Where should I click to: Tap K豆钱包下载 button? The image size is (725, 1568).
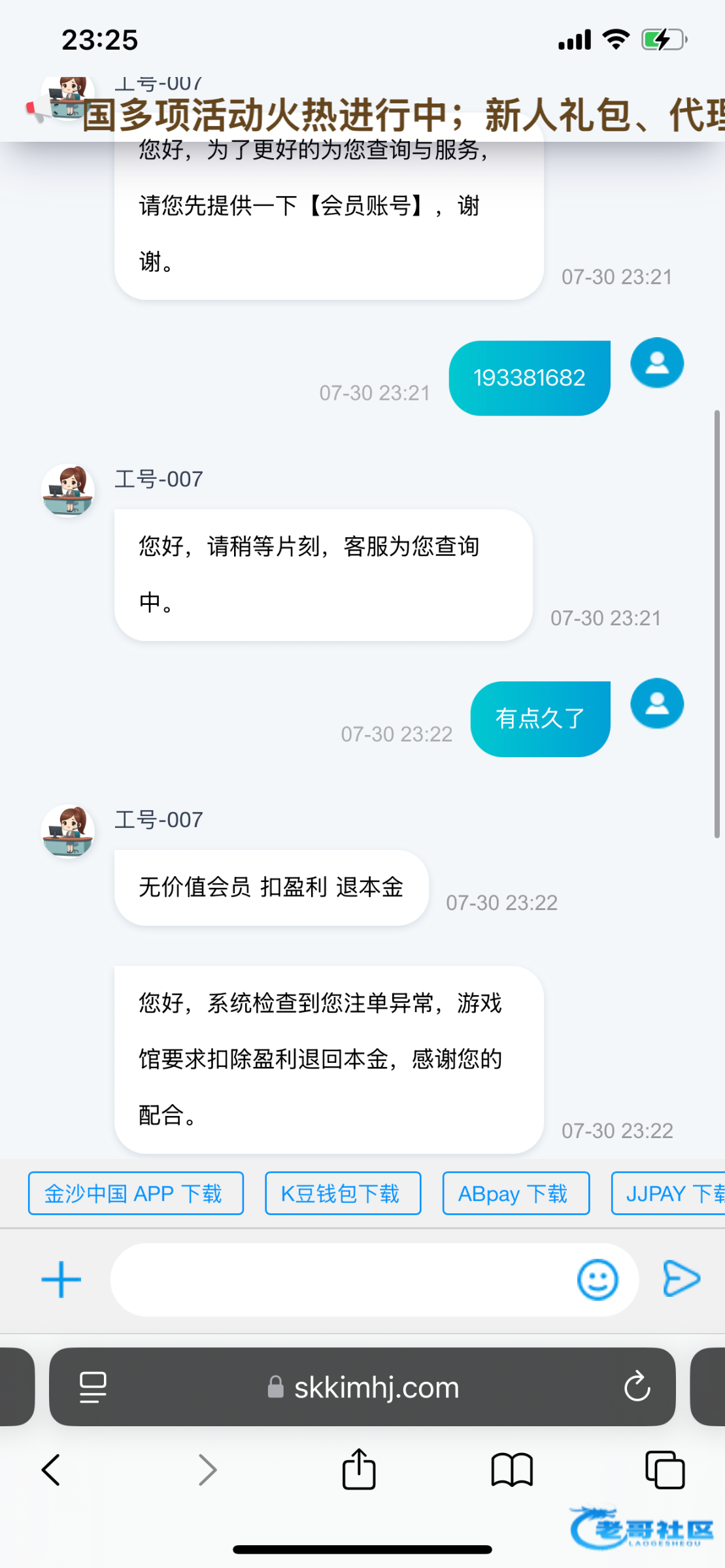[343, 1194]
